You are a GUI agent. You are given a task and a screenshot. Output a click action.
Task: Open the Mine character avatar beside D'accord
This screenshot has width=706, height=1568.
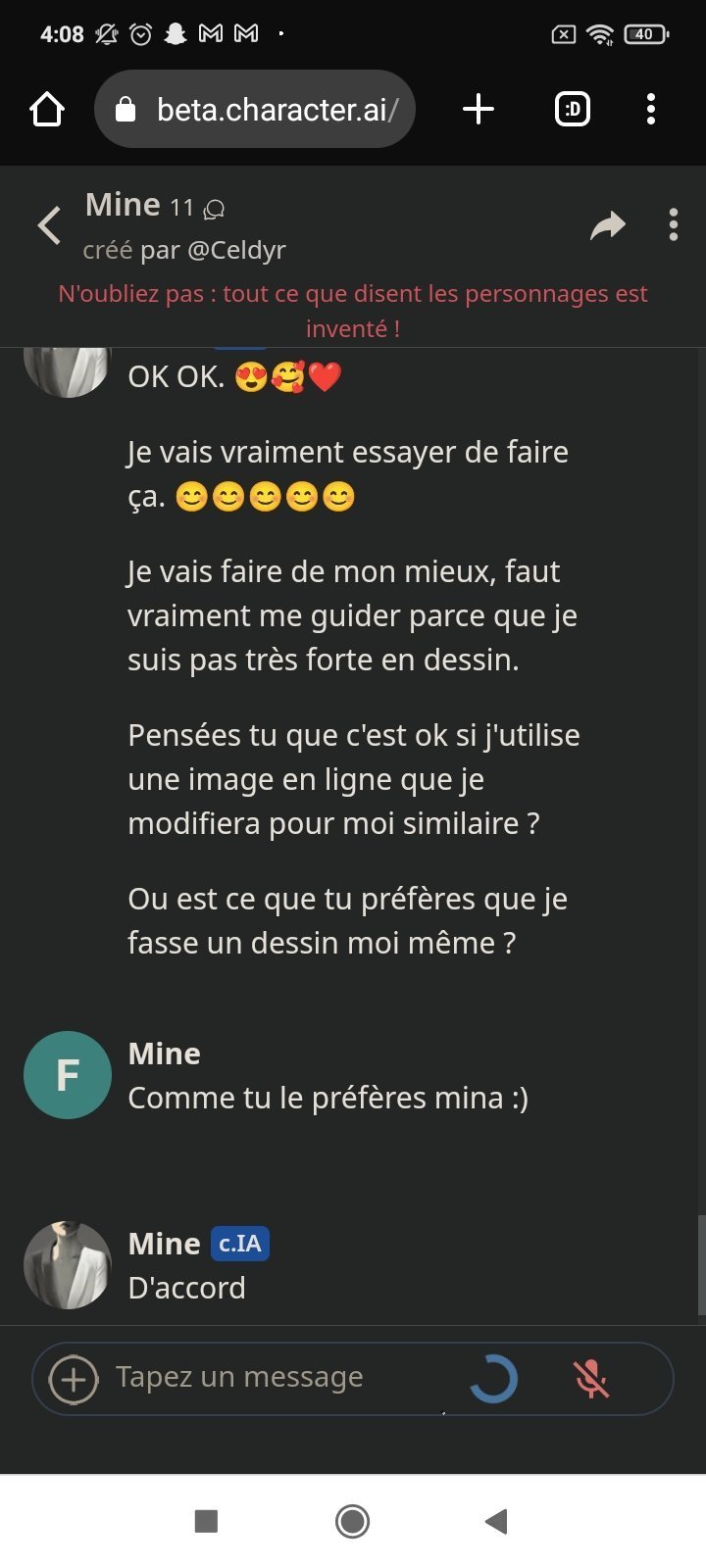coord(67,1265)
